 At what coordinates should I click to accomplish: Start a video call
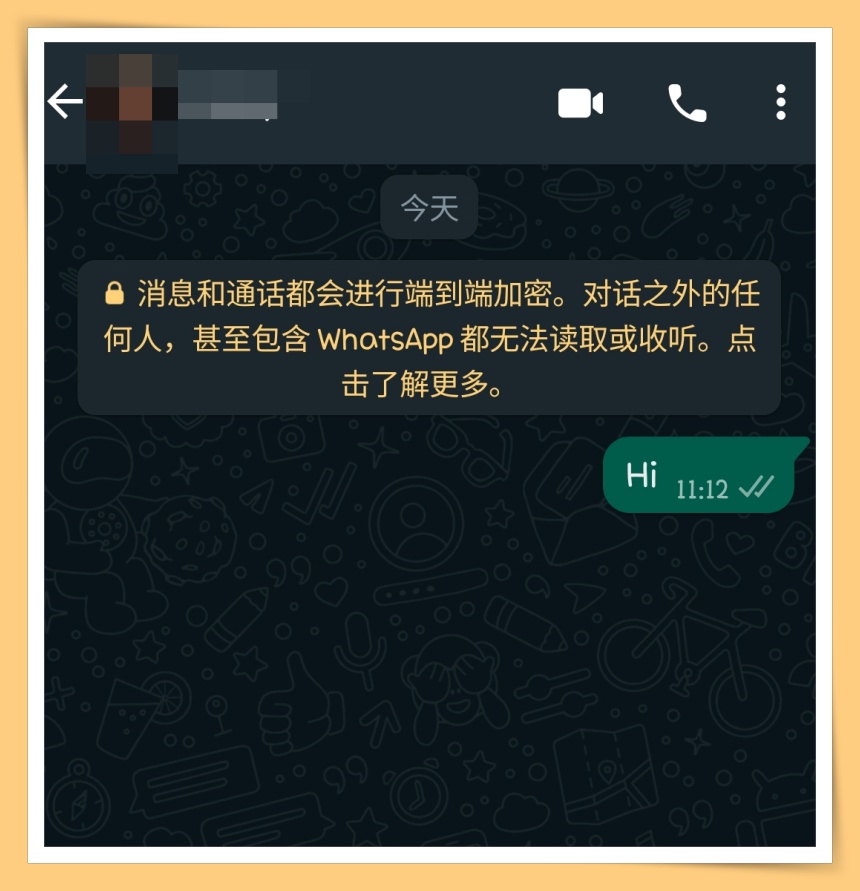[x=580, y=103]
